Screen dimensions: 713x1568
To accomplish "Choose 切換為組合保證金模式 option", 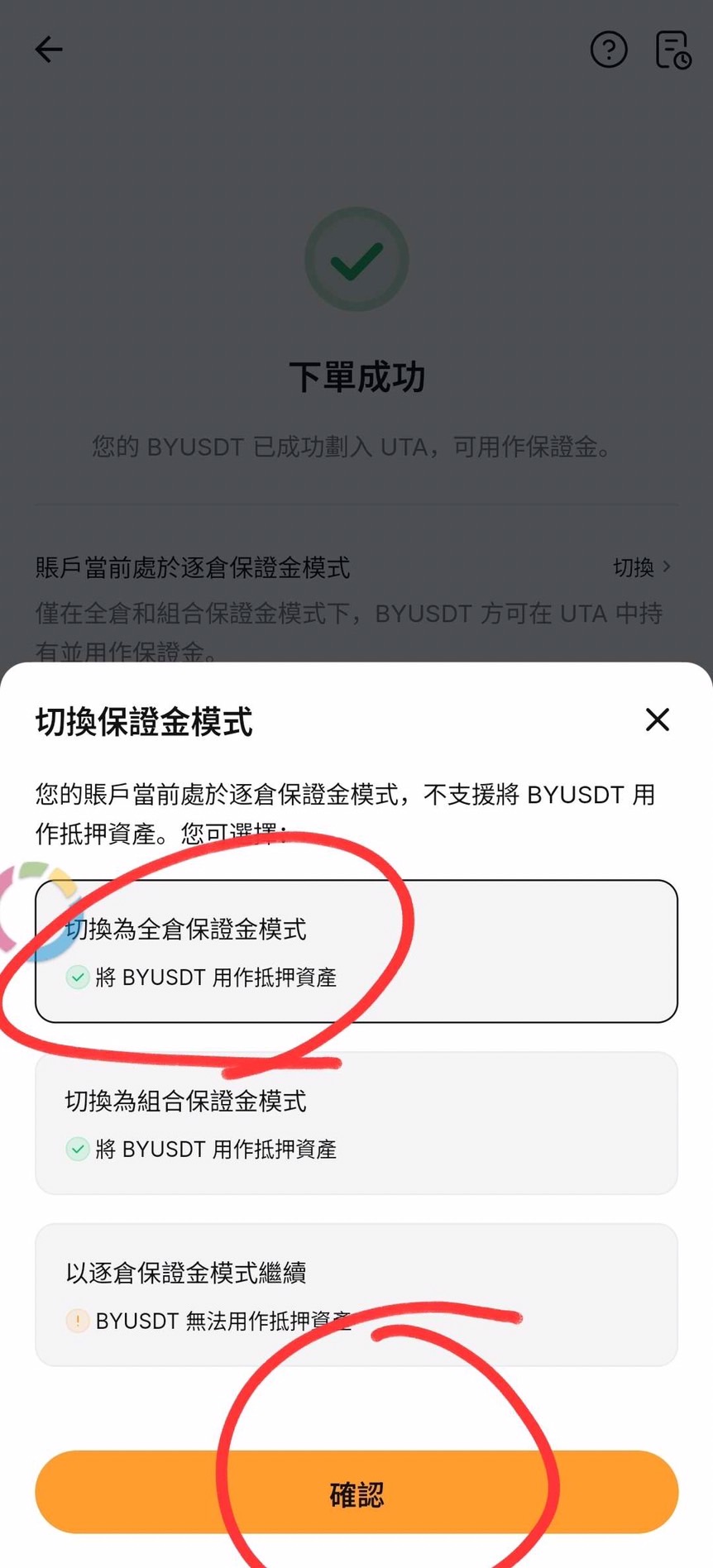I will click(x=356, y=1123).
